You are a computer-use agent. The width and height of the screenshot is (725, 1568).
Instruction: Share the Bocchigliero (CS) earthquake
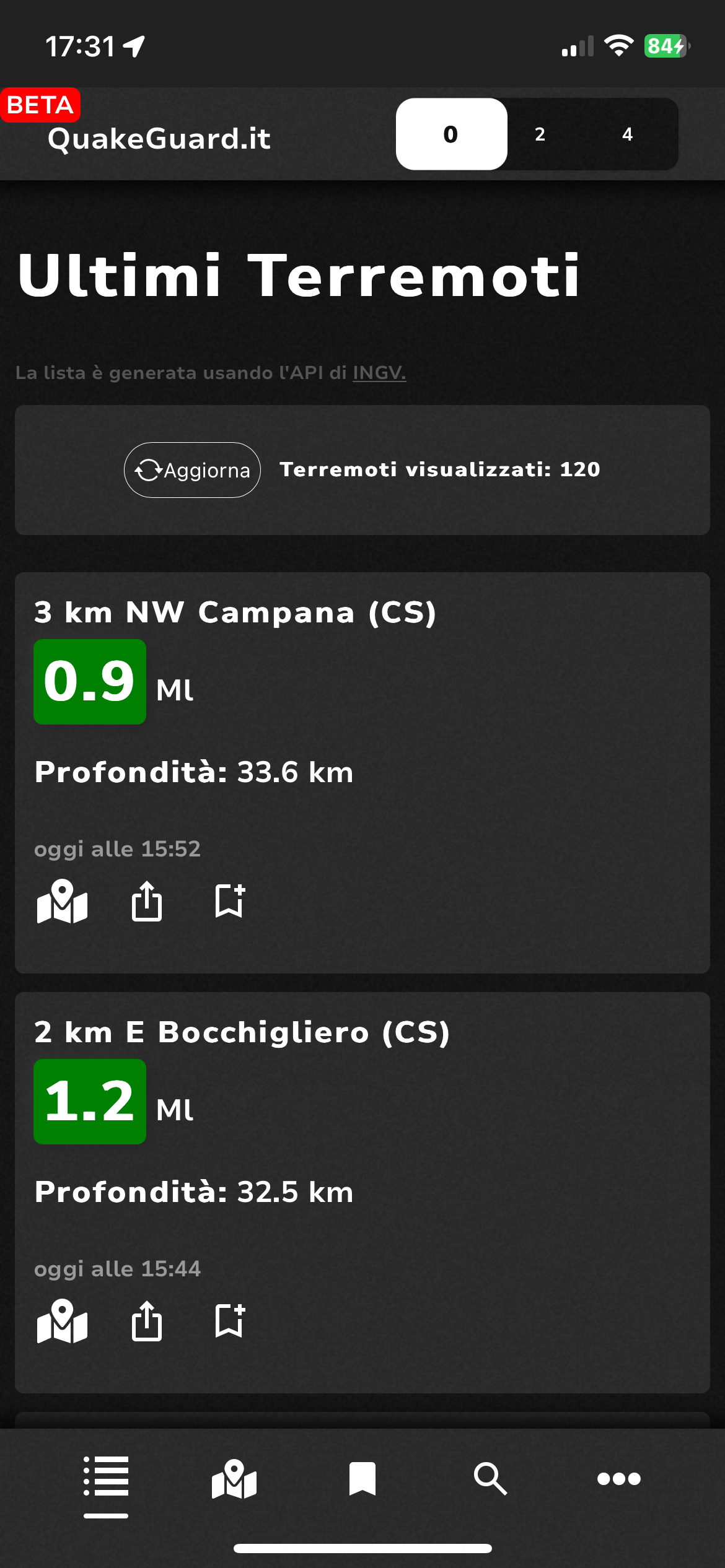click(x=147, y=1322)
